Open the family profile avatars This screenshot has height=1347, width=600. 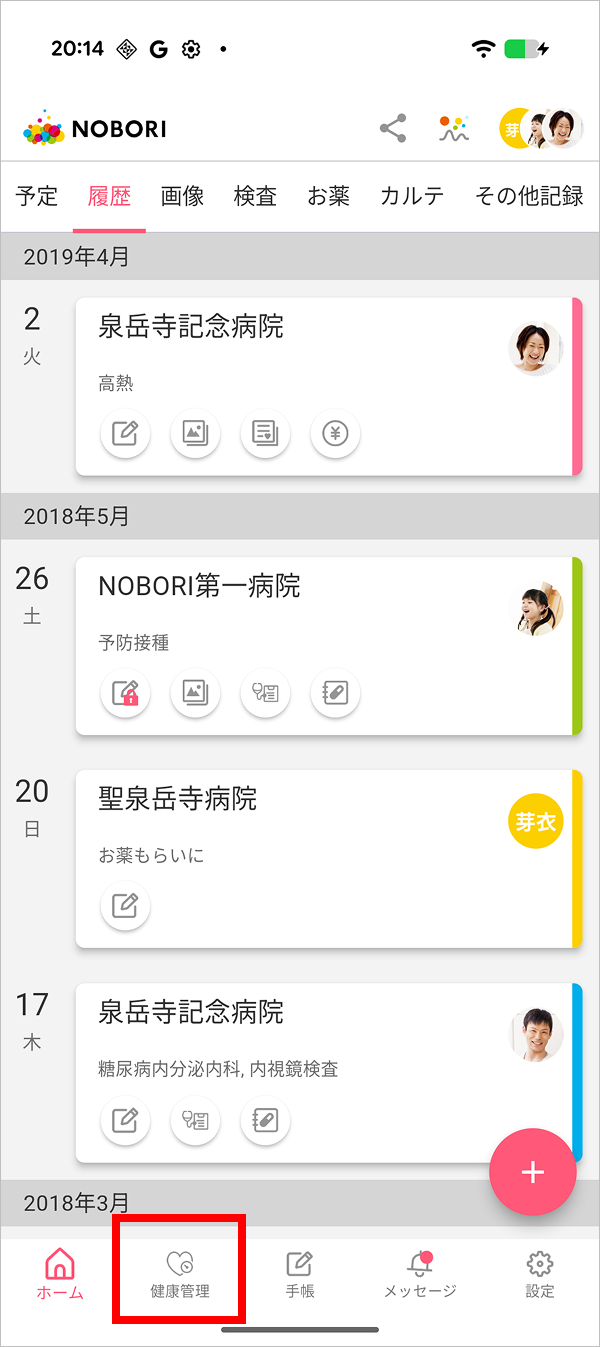click(541, 128)
